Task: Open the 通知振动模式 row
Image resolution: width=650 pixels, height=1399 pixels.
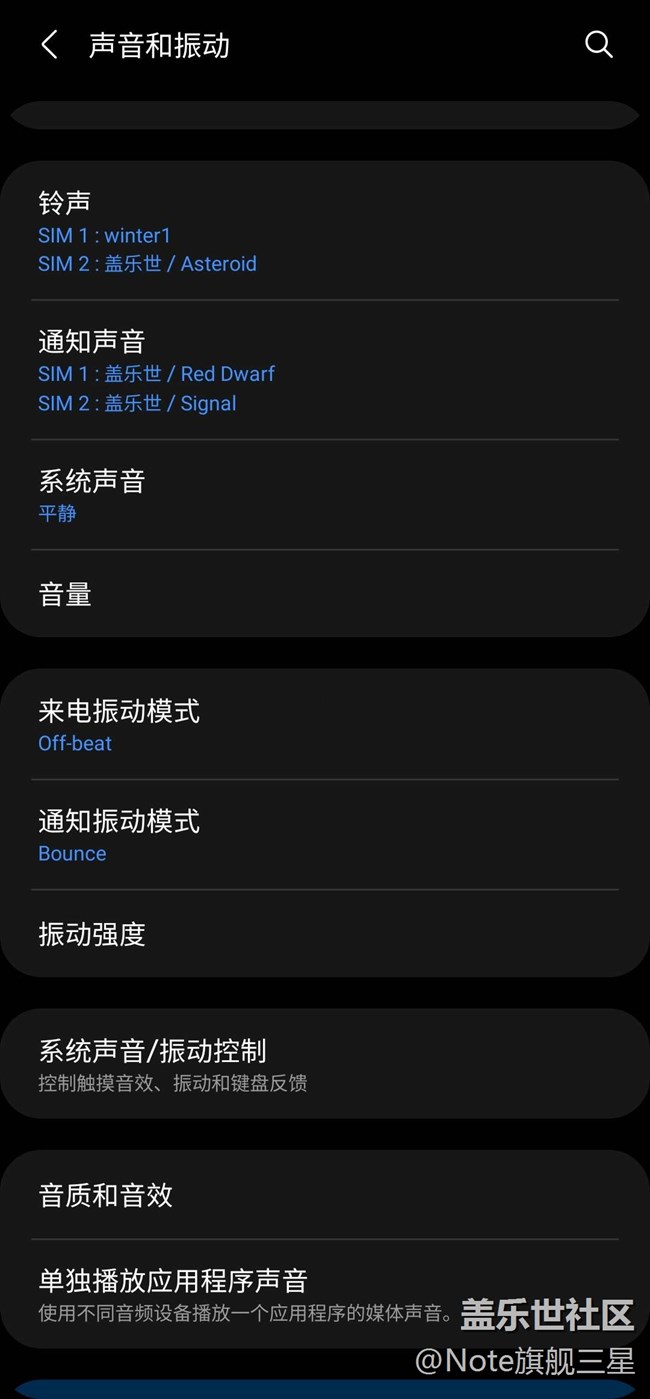Action: [325, 835]
